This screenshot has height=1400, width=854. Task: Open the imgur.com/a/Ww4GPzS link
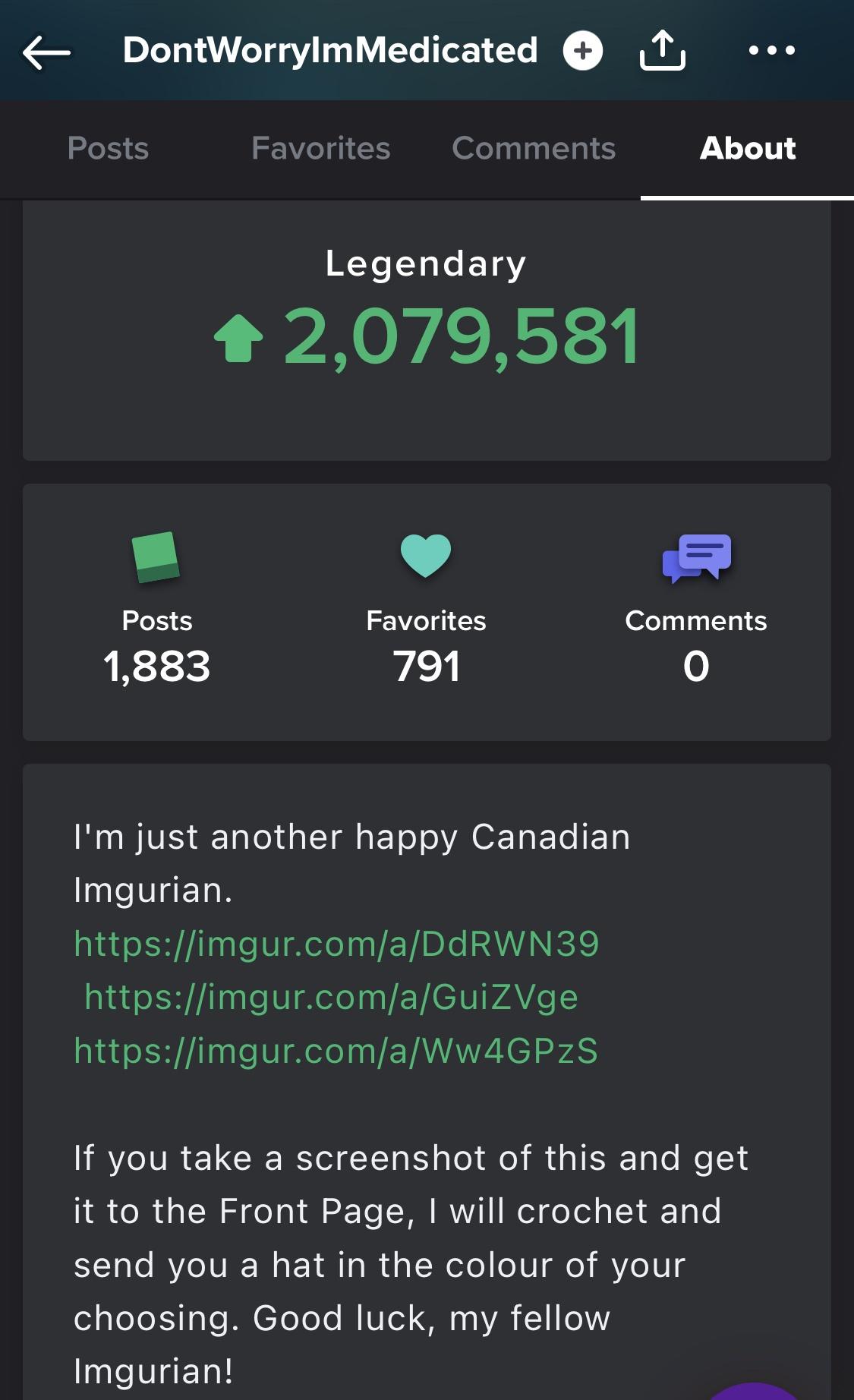tap(336, 1051)
